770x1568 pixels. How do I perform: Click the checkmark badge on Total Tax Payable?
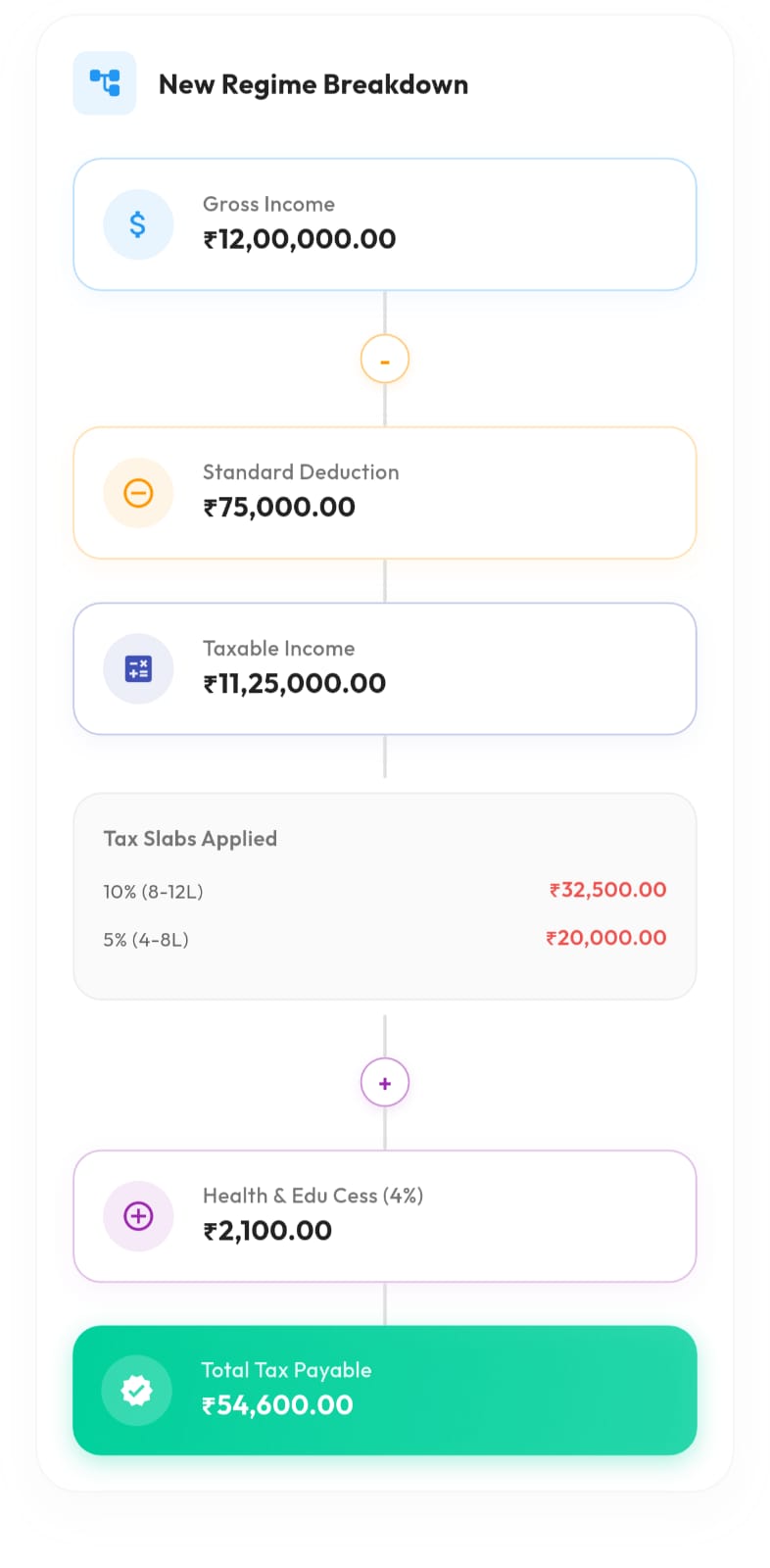tap(137, 1390)
